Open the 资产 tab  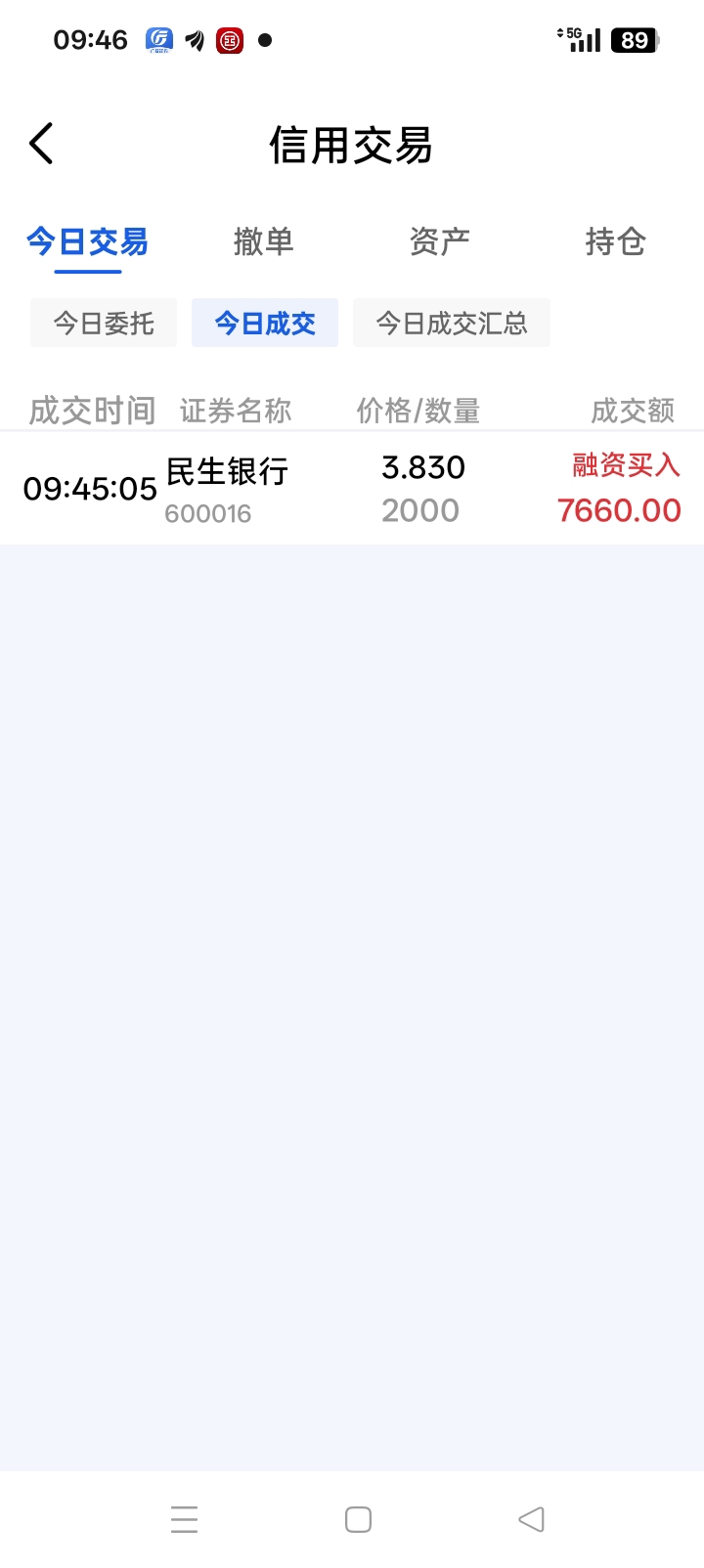[439, 241]
